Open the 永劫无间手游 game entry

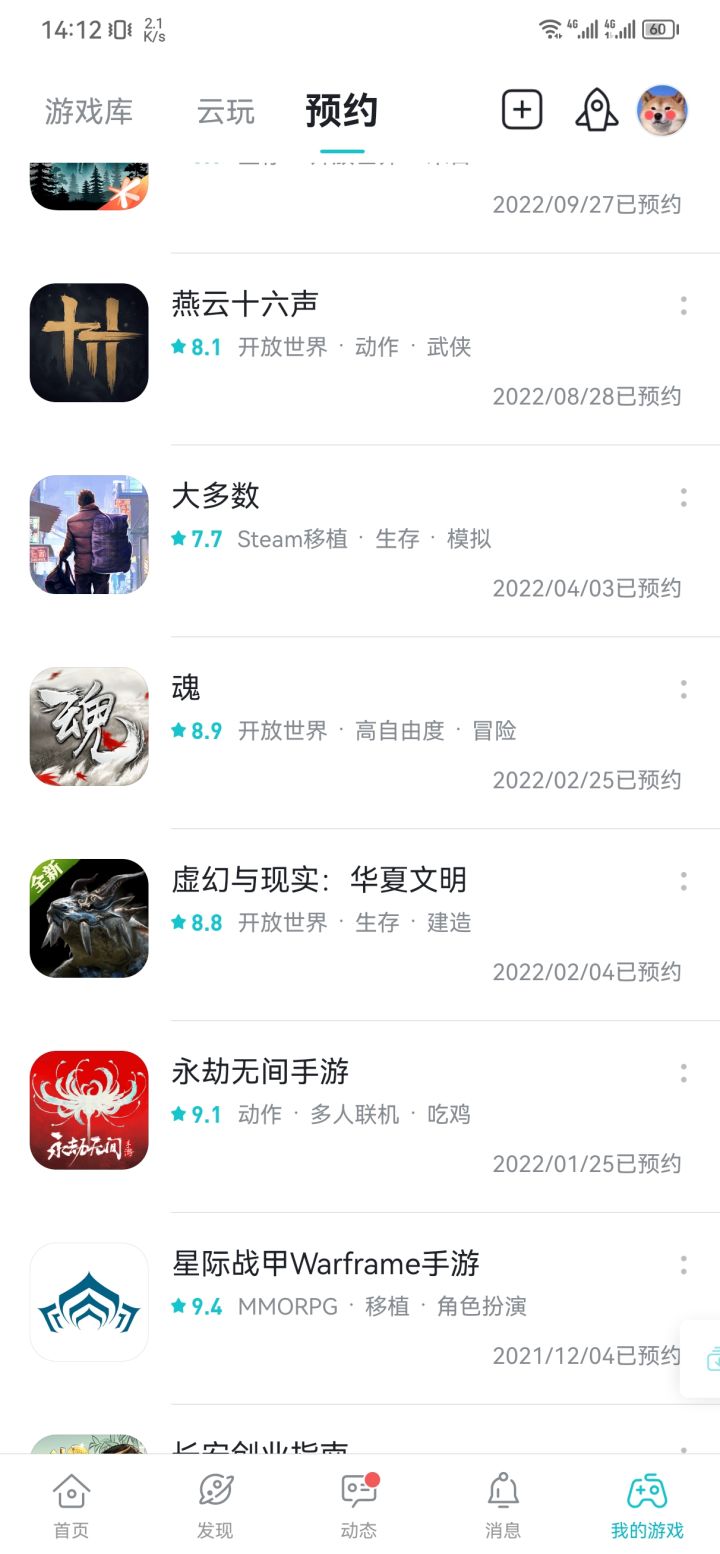point(260,1072)
